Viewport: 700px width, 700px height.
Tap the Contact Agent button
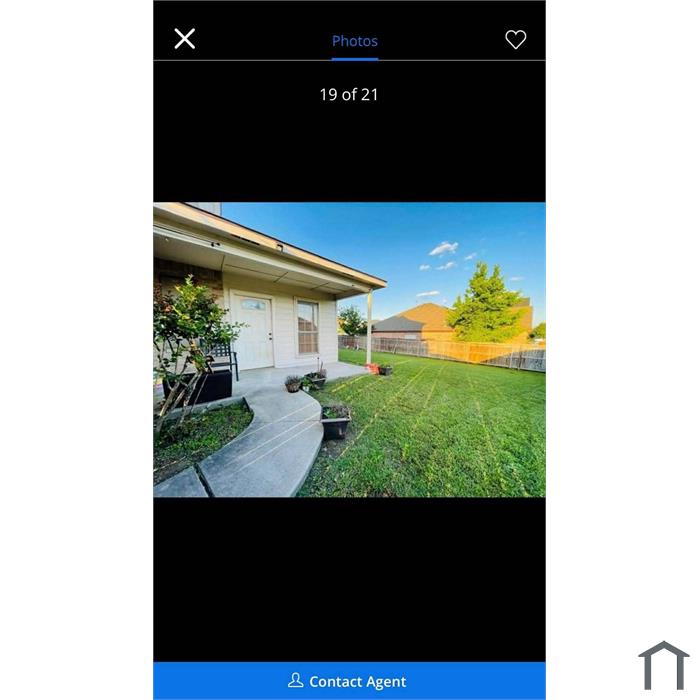pyautogui.click(x=349, y=681)
